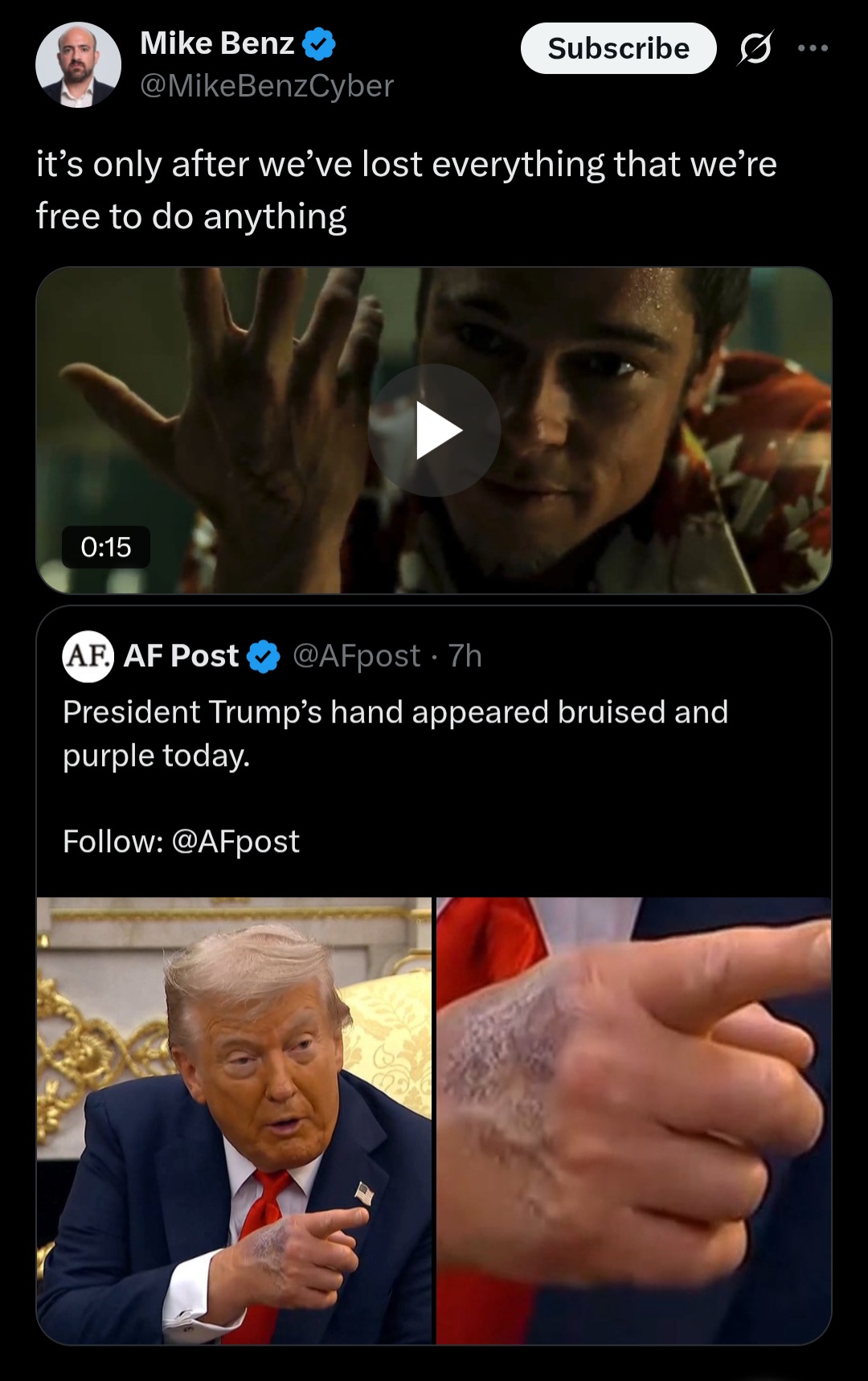This screenshot has width=868, height=1381.
Task: Play the 0:15 video clip
Action: 434,431
